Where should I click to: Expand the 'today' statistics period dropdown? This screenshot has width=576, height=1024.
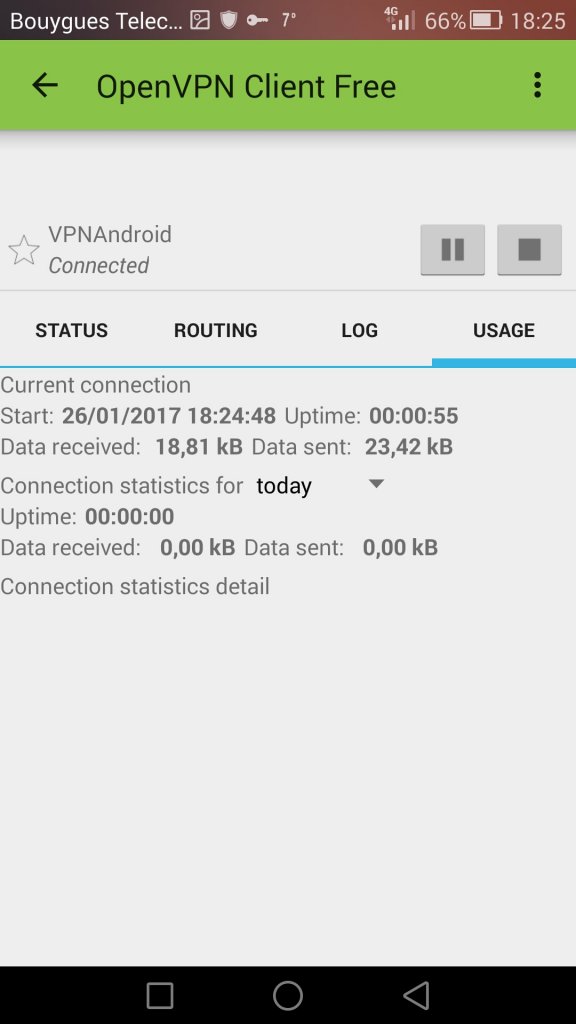320,485
